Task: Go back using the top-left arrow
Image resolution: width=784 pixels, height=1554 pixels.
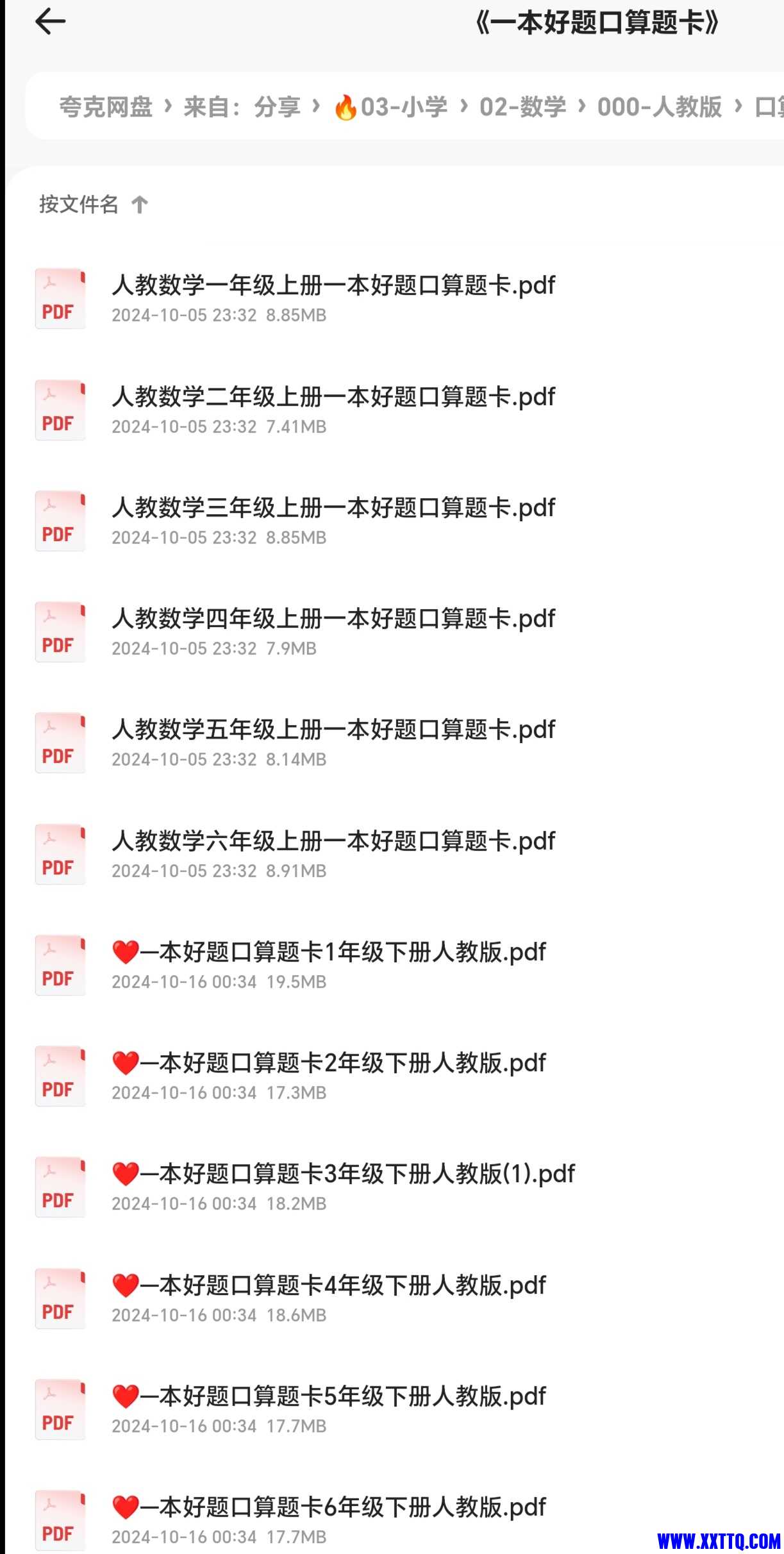Action: pos(51,22)
